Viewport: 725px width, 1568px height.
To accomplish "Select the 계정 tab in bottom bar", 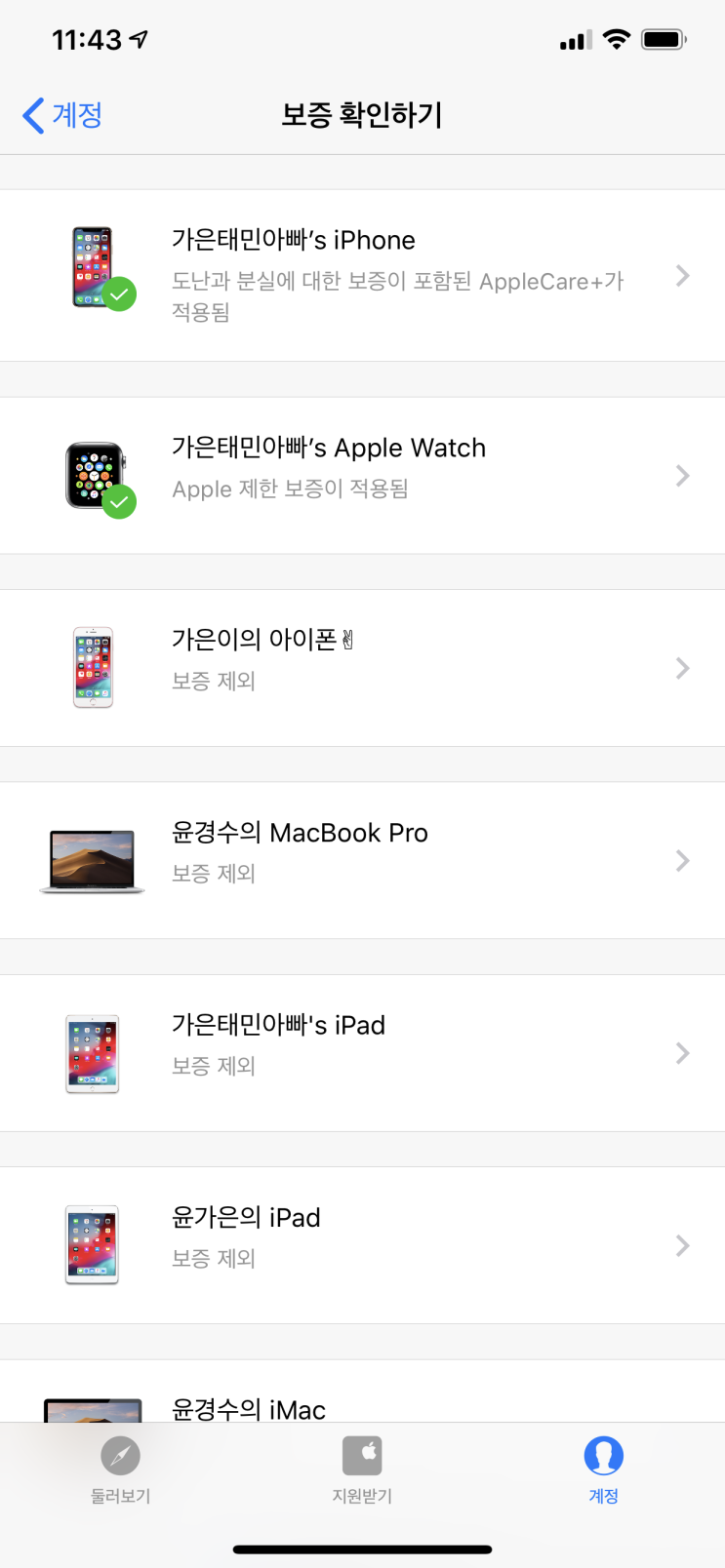I will (603, 1470).
